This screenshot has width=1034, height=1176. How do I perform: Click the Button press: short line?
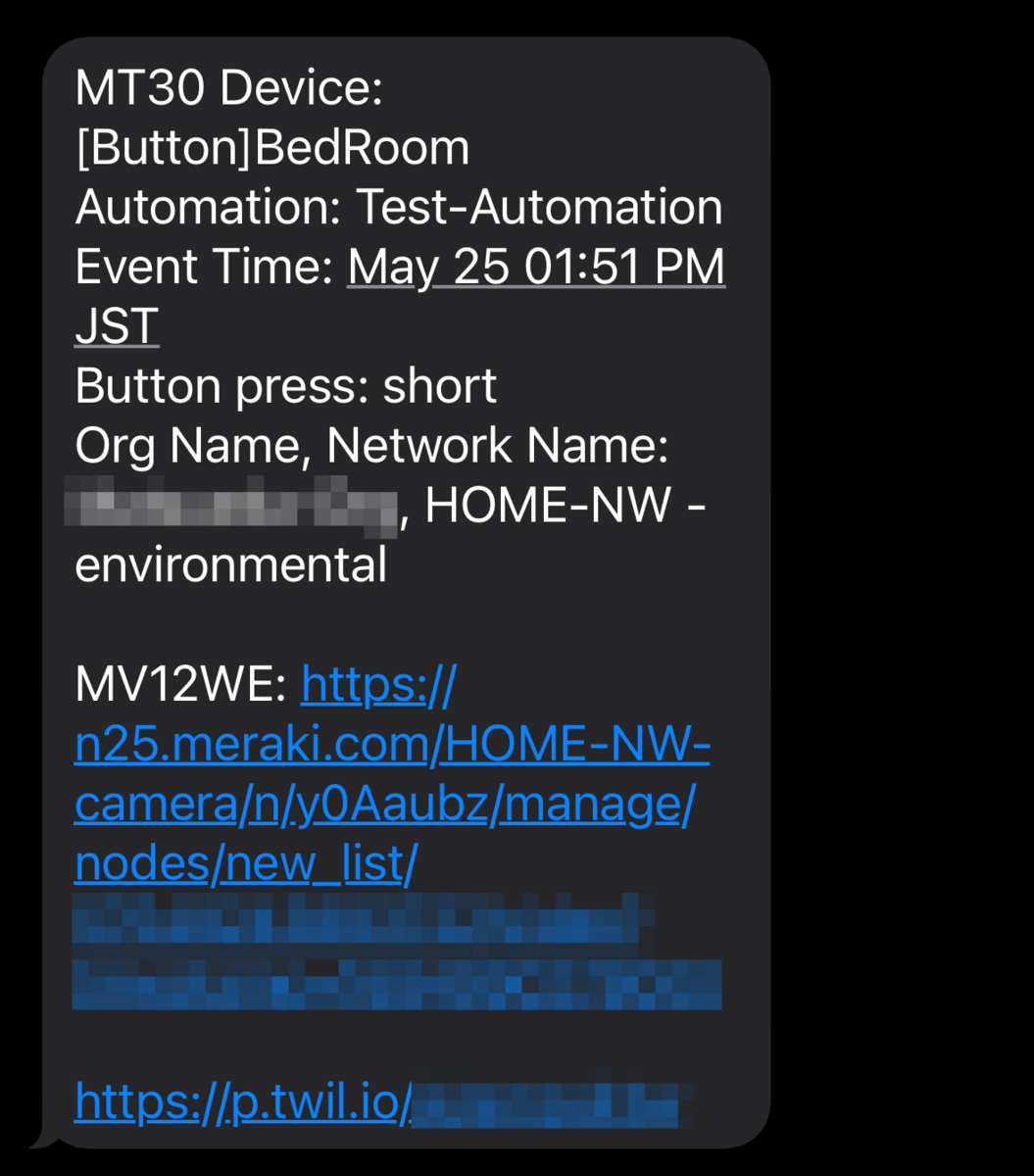click(x=284, y=385)
